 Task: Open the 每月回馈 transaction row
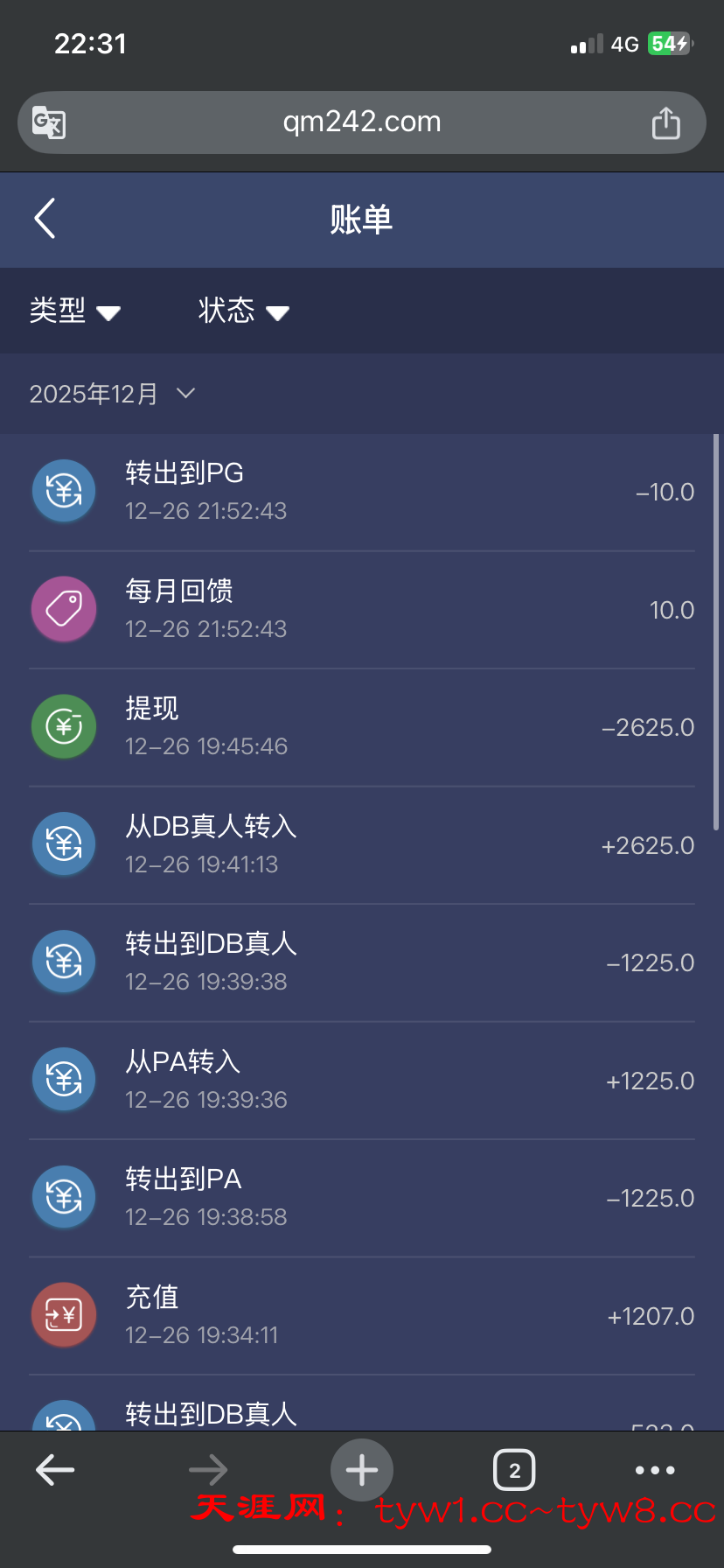point(362,609)
